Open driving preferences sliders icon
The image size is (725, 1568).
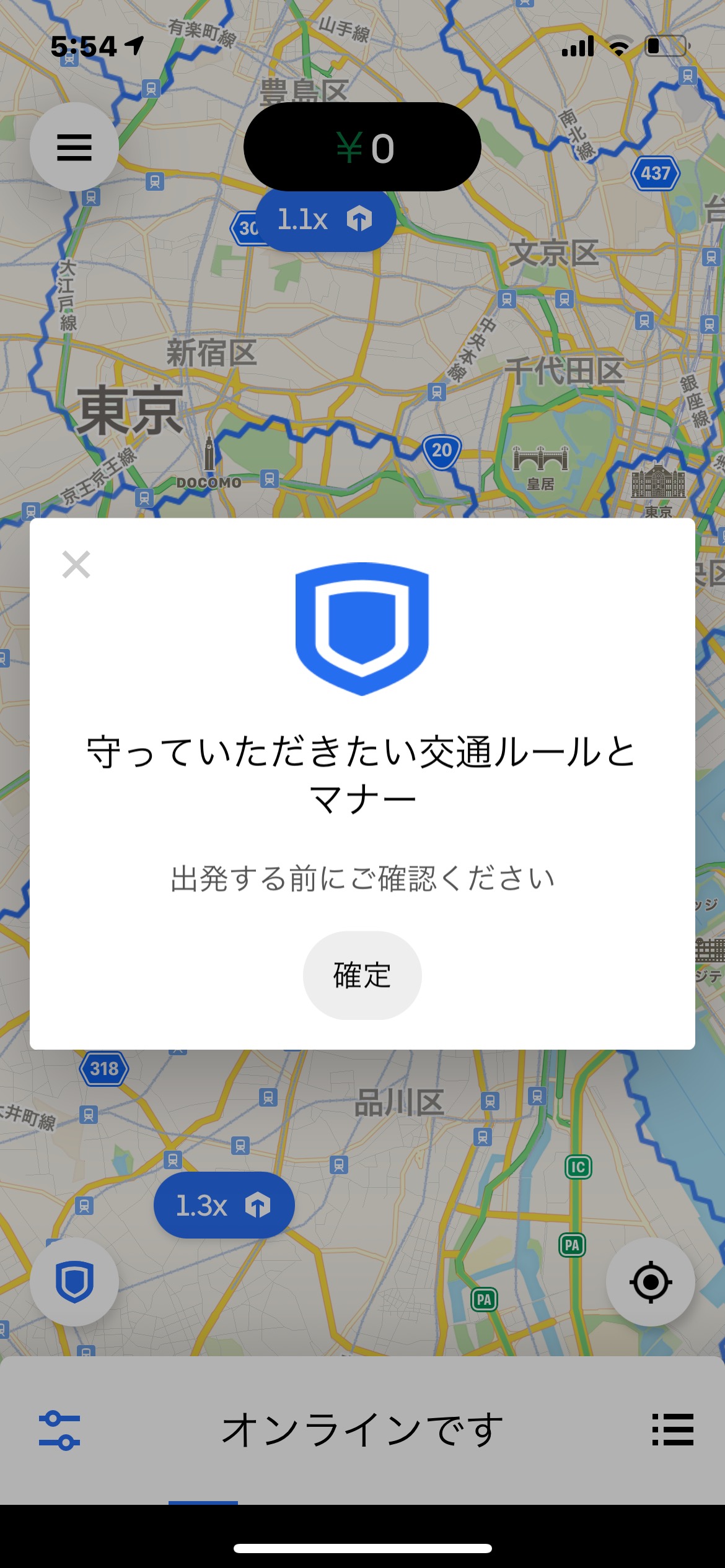(59, 1431)
